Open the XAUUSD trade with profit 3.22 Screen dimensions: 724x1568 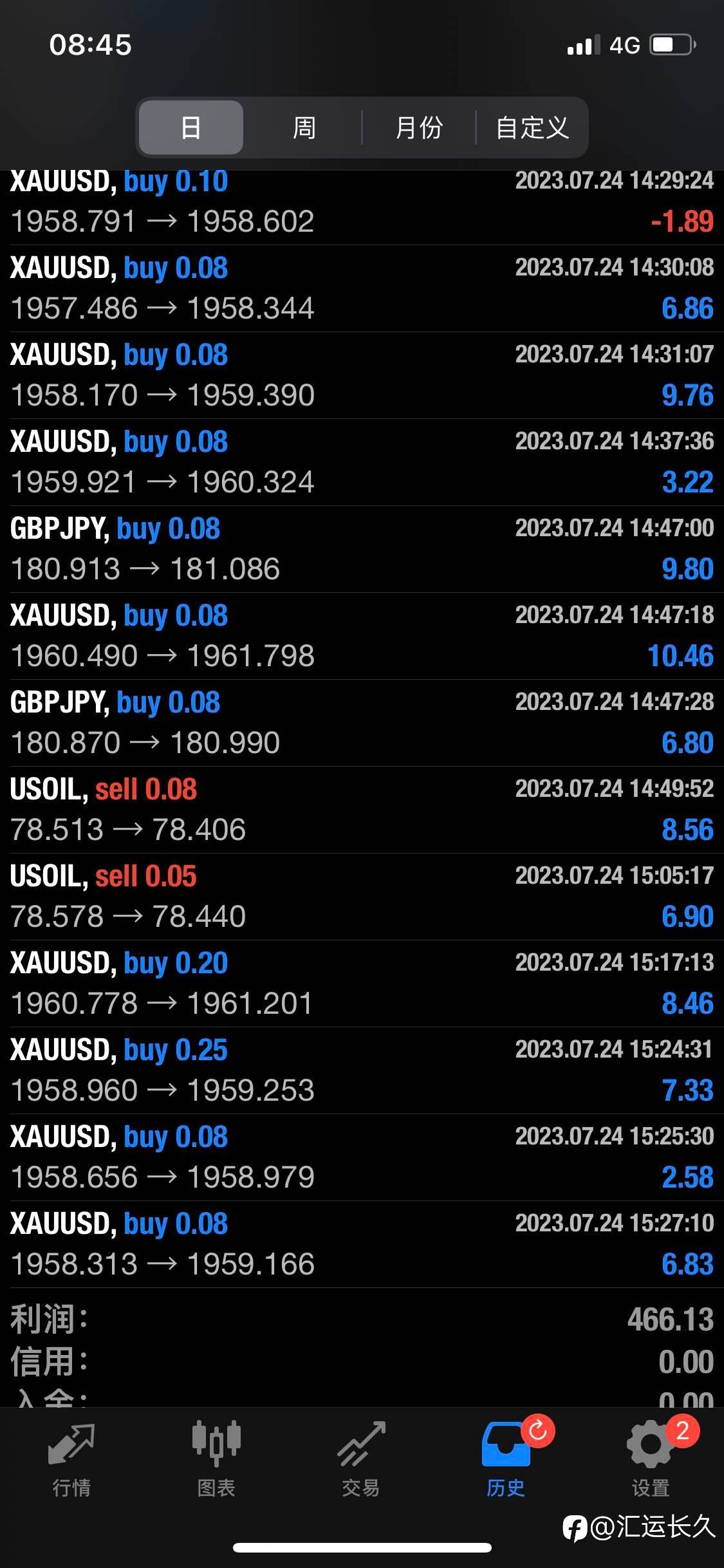(362, 462)
